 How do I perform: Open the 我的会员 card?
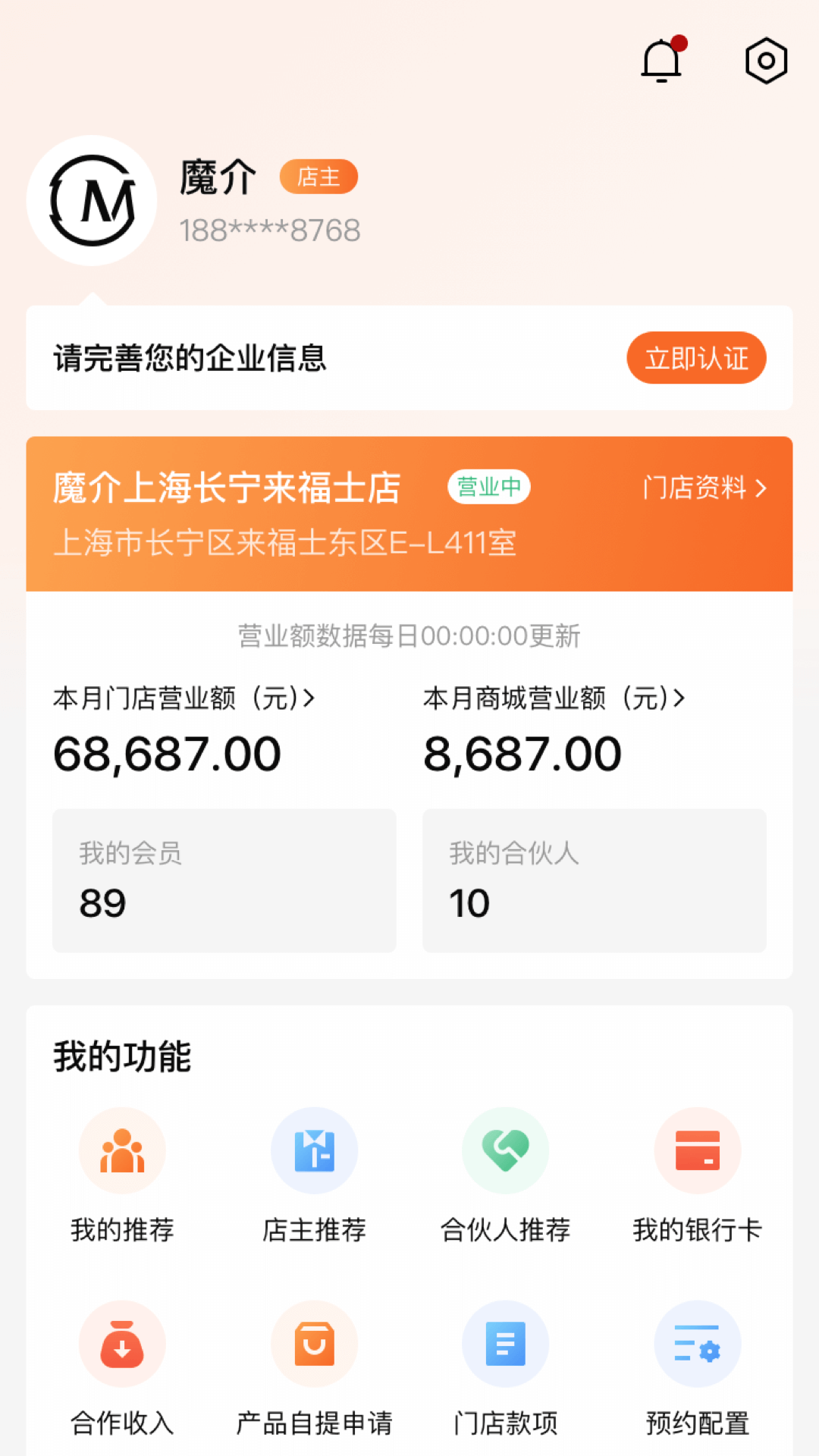(224, 880)
